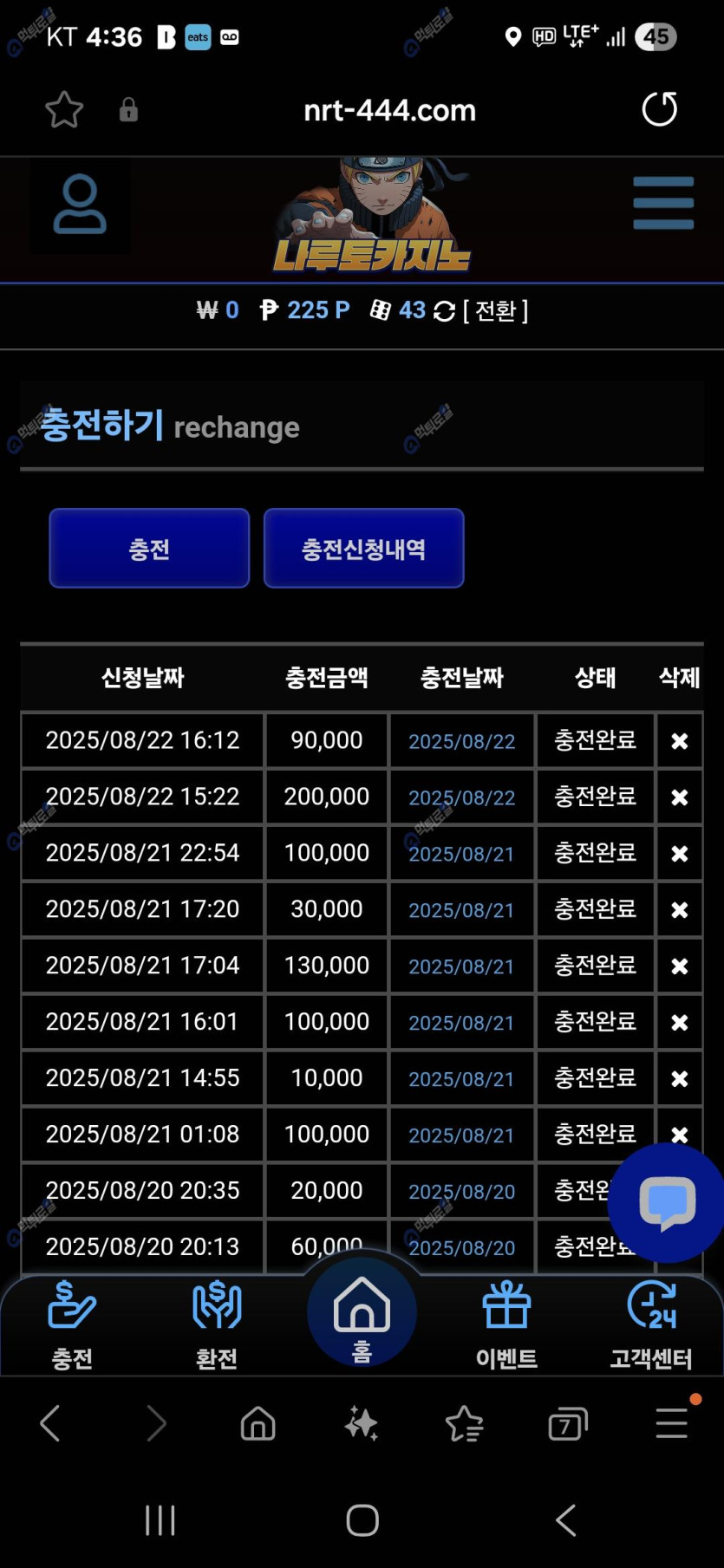Open the hamburger menu
Viewport: 724px width, 1568px height.
pyautogui.click(x=663, y=204)
